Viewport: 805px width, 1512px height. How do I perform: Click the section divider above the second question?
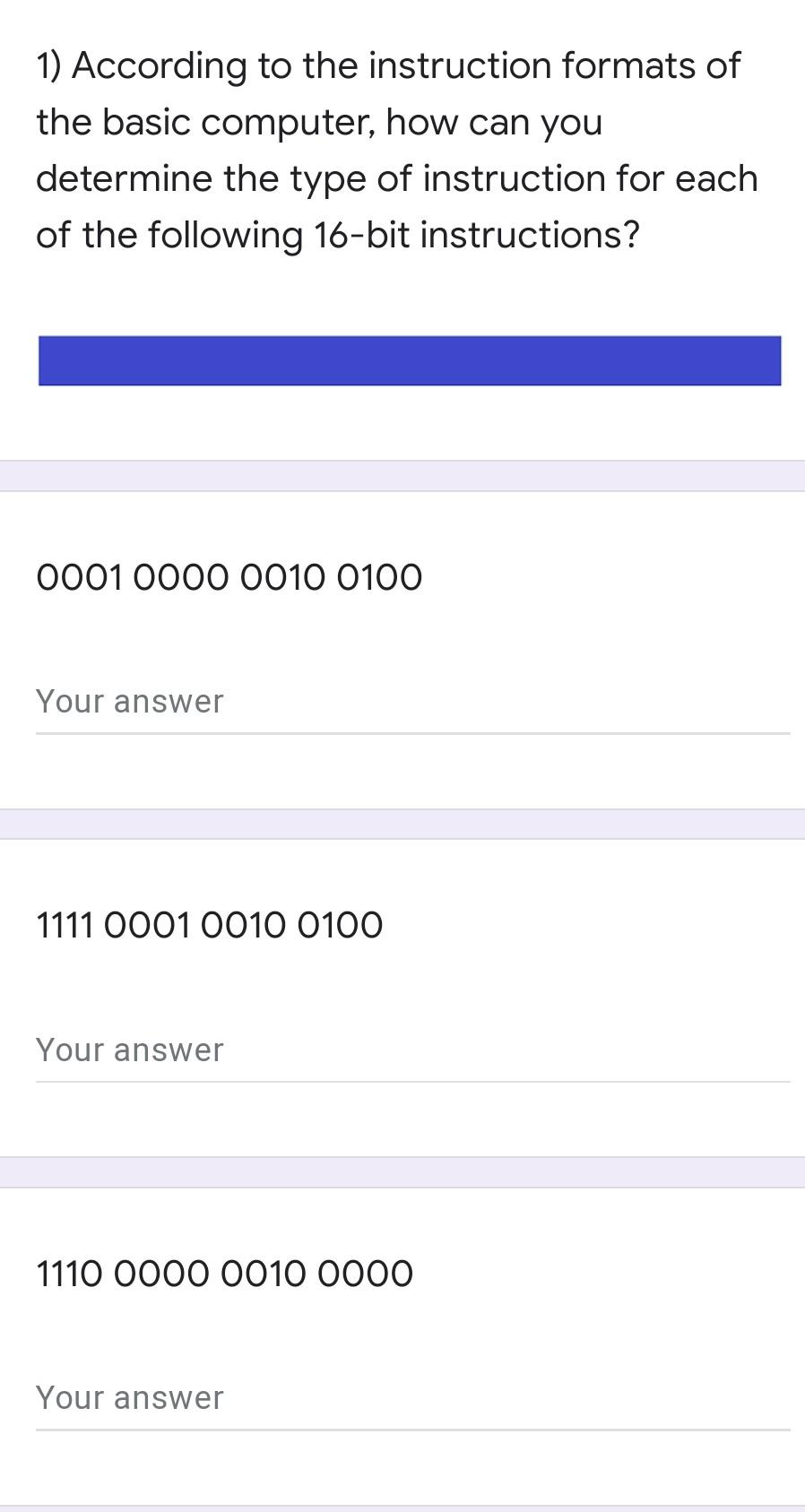[x=402, y=822]
